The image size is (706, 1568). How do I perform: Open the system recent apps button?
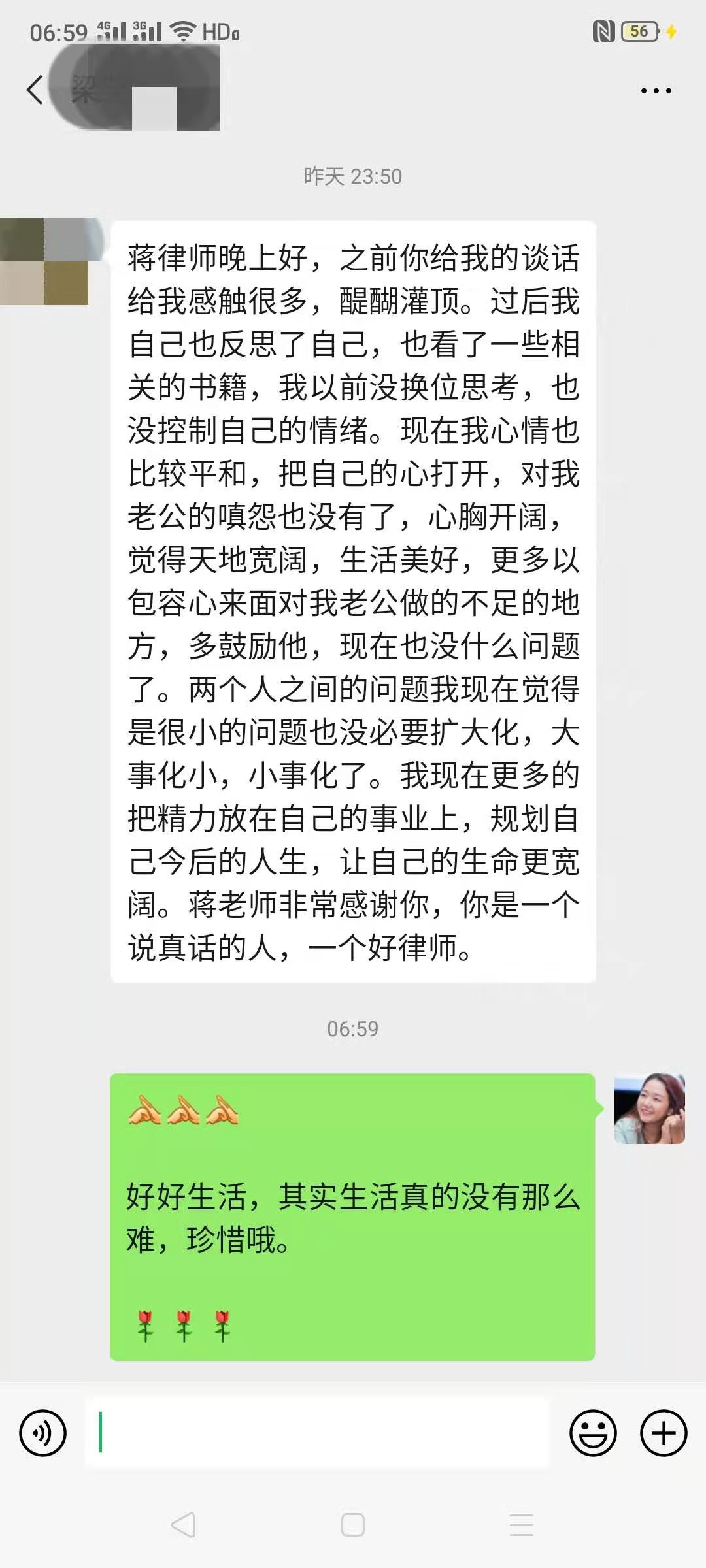[x=522, y=1525]
